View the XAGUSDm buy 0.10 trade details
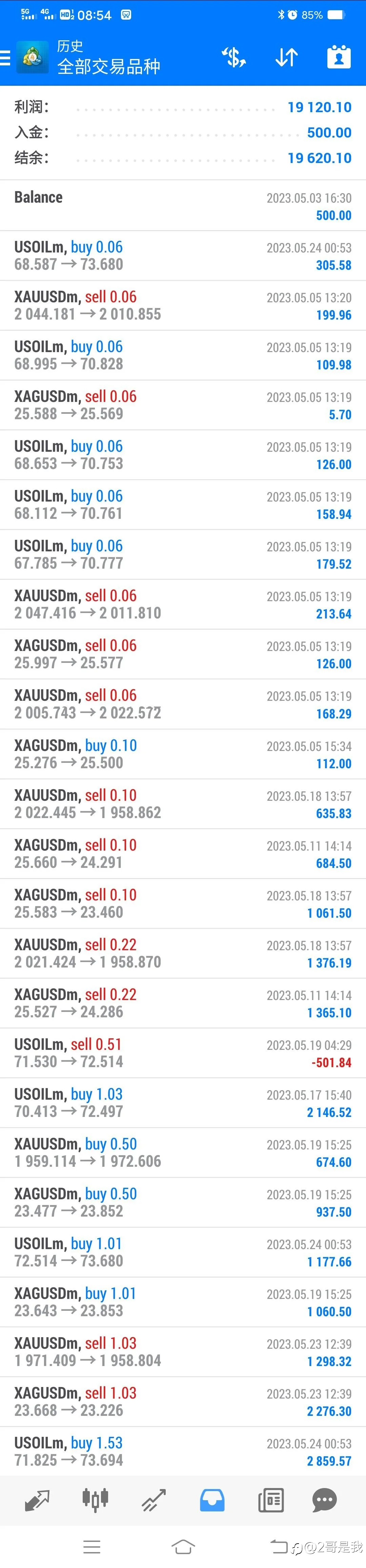 point(183,754)
